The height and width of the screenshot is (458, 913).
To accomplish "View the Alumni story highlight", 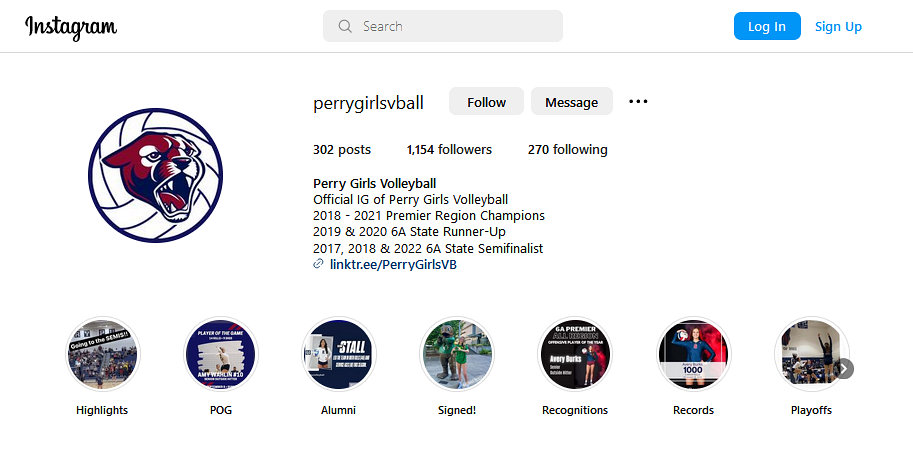I will [338, 355].
